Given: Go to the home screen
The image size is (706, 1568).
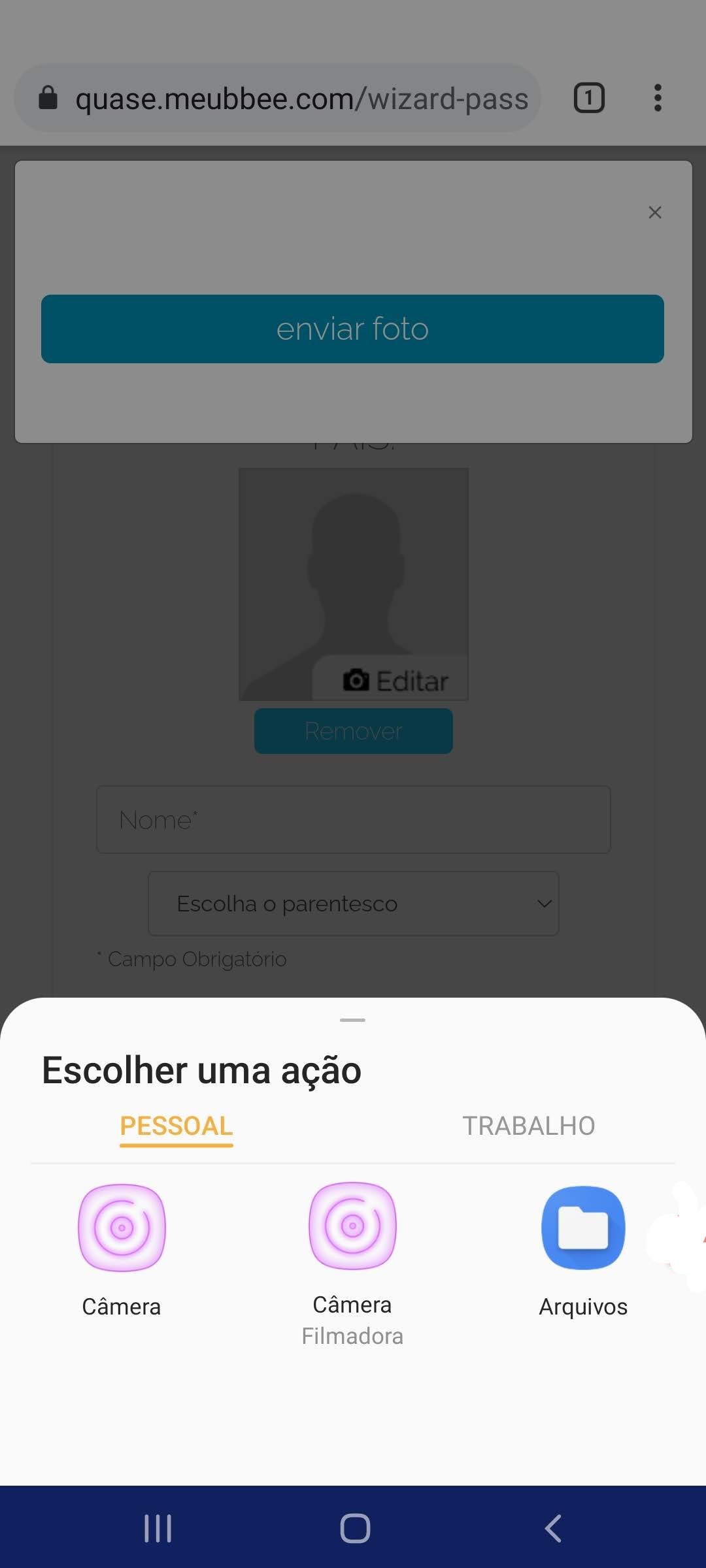Looking at the screenshot, I should [x=355, y=1528].
